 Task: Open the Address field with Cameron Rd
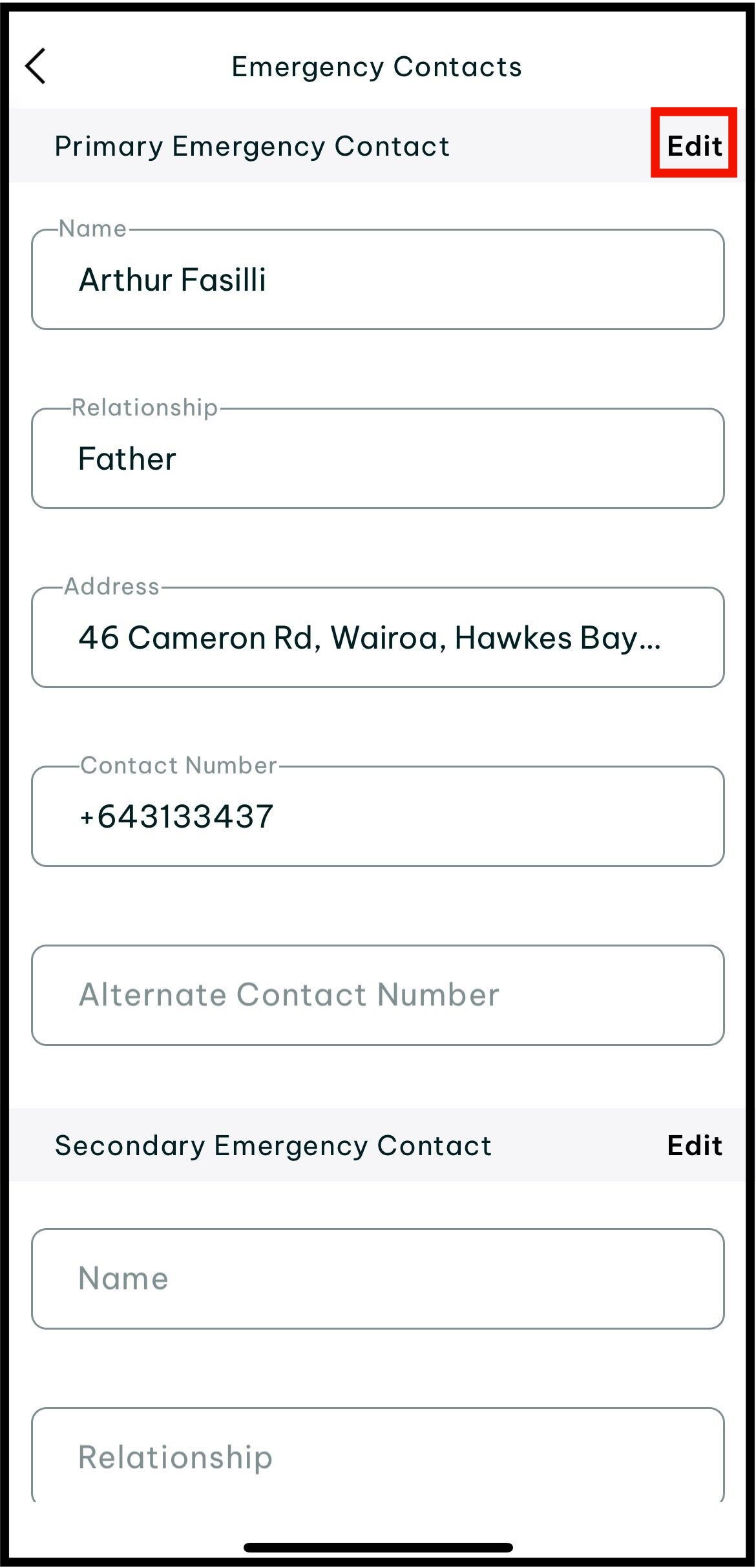(x=377, y=638)
